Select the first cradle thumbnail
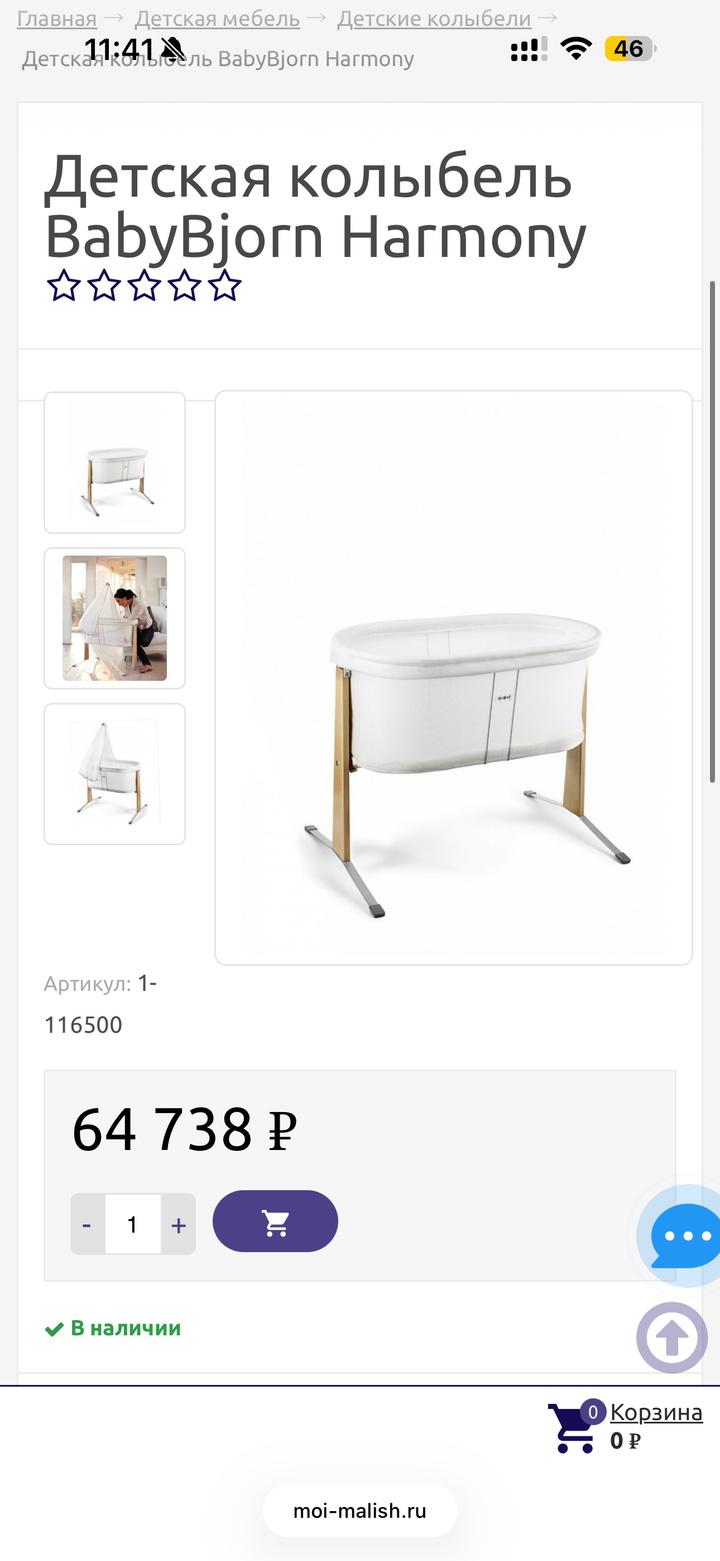The image size is (720, 1561). 114,463
